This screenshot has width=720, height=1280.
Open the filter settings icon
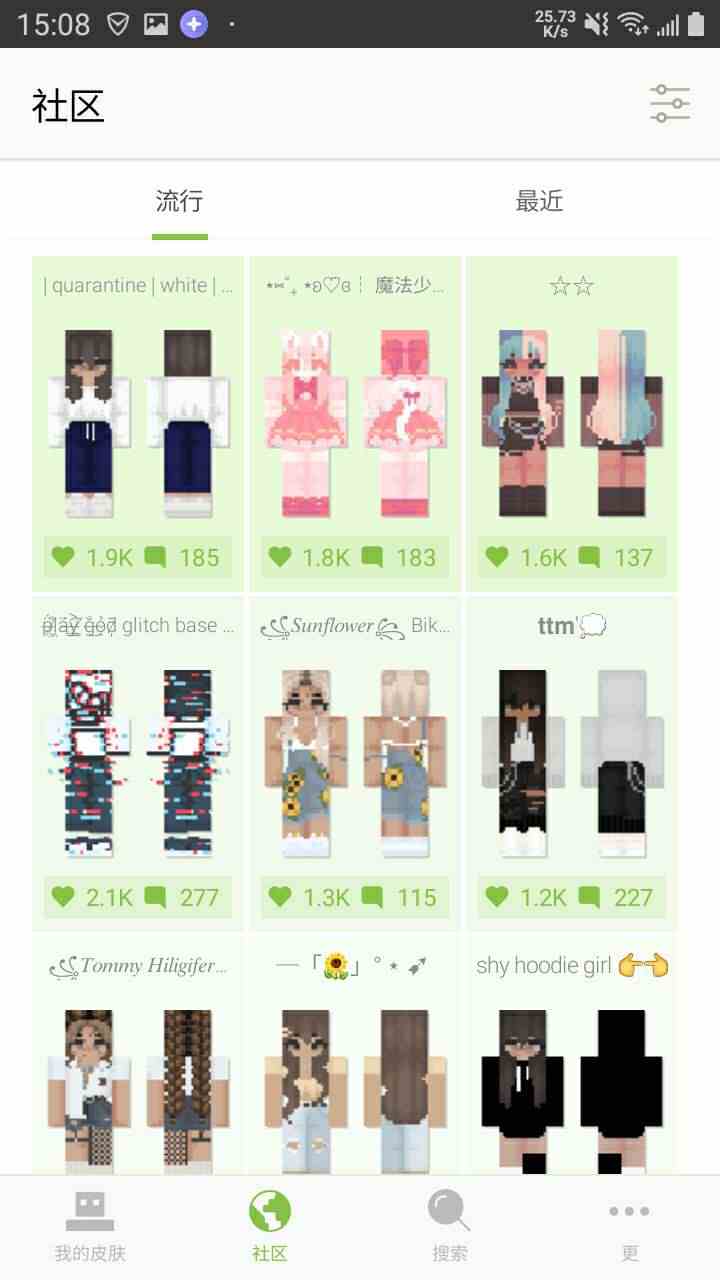(x=669, y=104)
